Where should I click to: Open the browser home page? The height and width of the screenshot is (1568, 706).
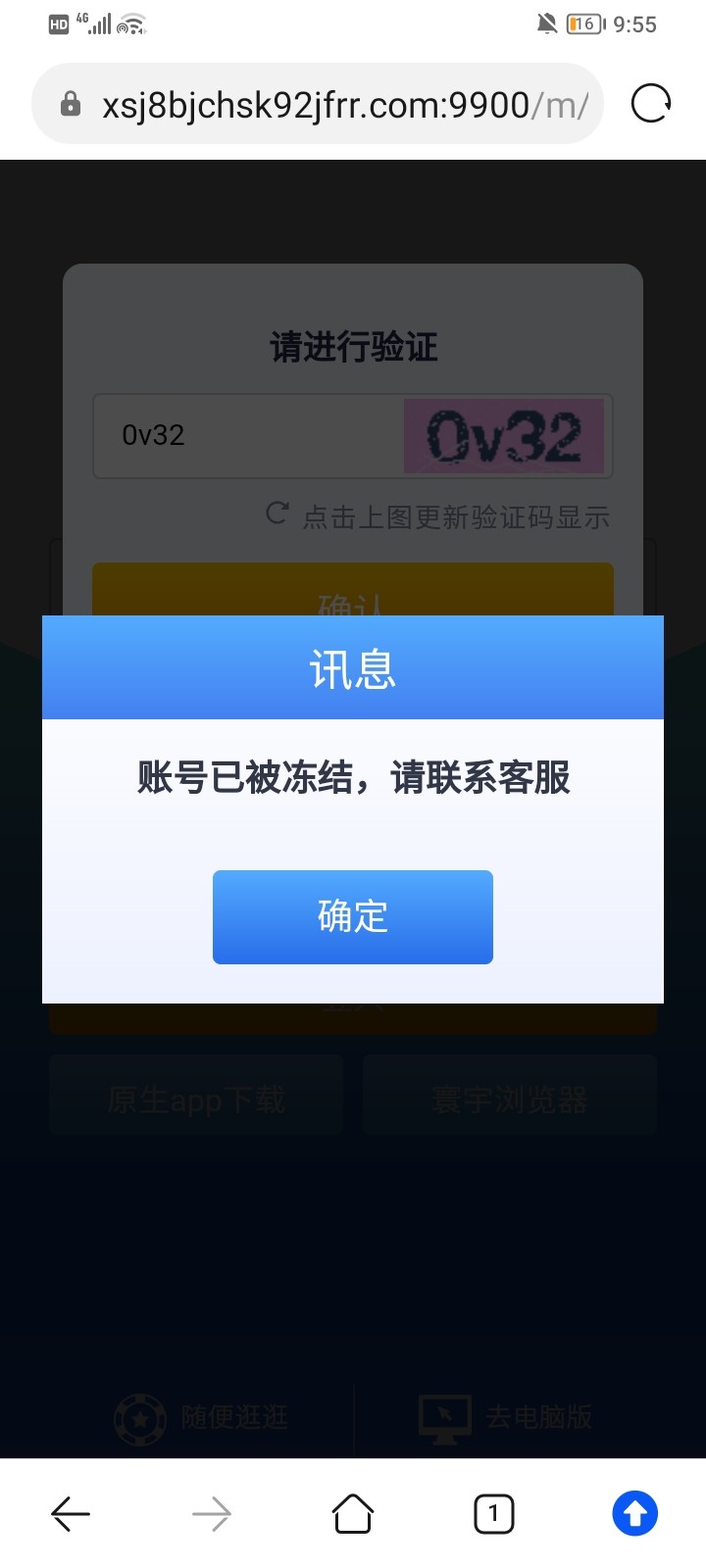[353, 1514]
